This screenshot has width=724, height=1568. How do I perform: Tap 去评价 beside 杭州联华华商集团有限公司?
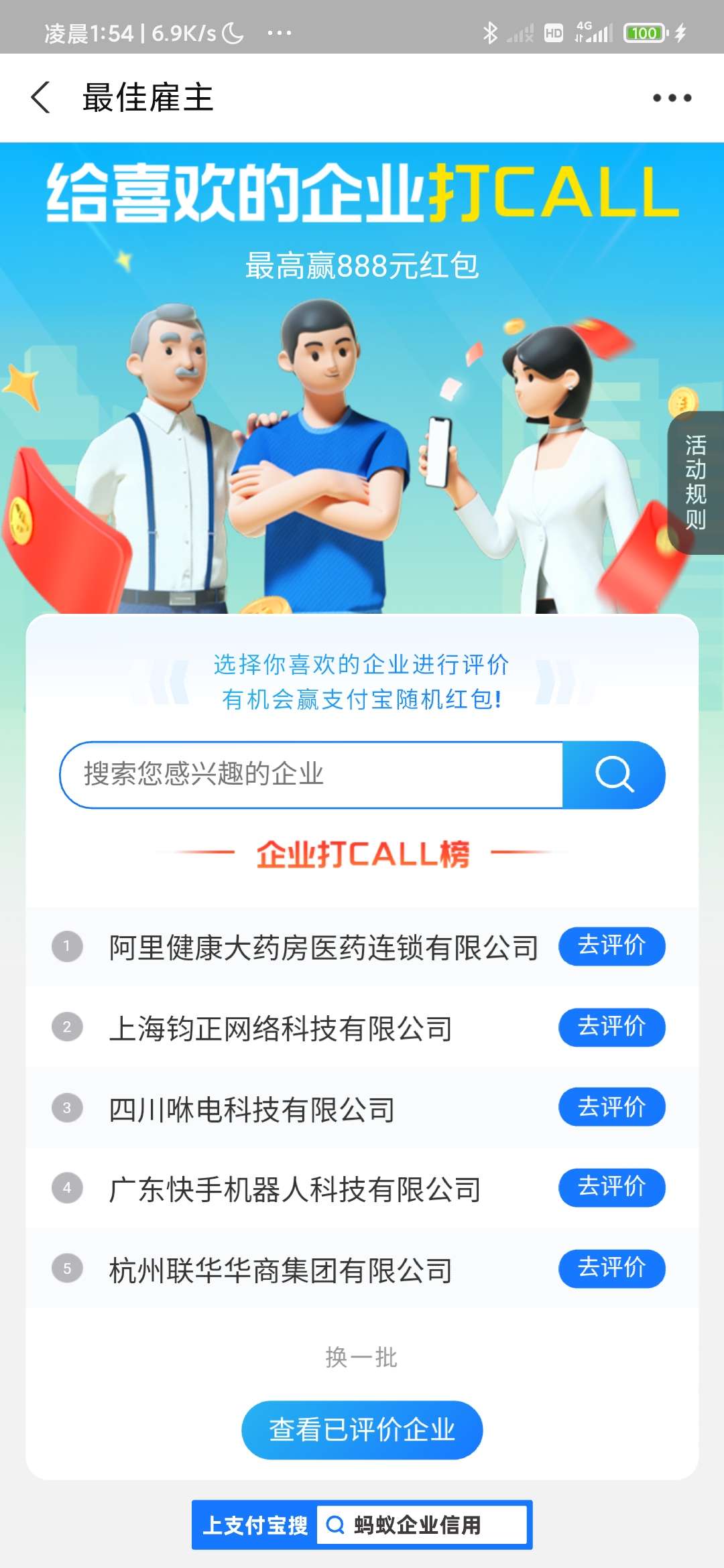coord(611,1268)
